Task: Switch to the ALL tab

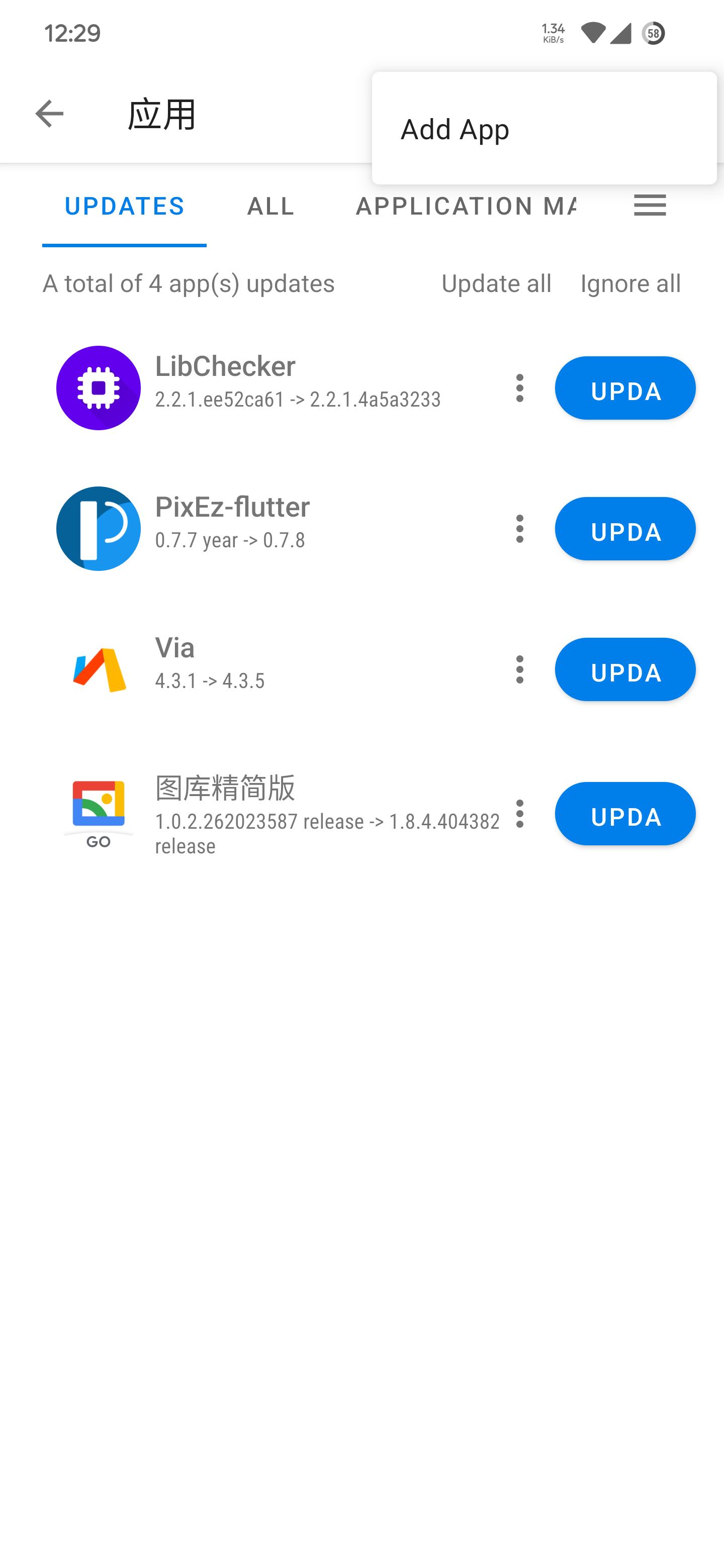Action: (x=270, y=207)
